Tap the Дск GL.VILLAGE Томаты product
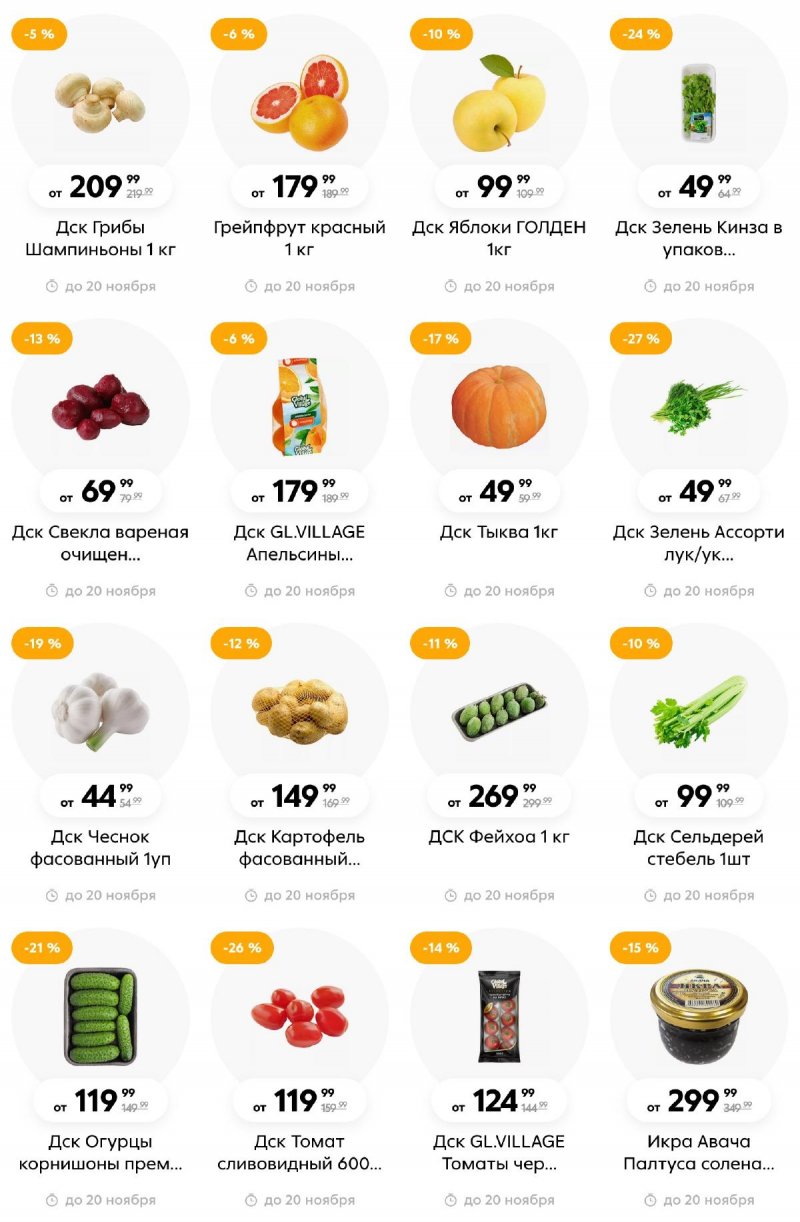Screen dimensions: 800x1222 click(x=499, y=1015)
